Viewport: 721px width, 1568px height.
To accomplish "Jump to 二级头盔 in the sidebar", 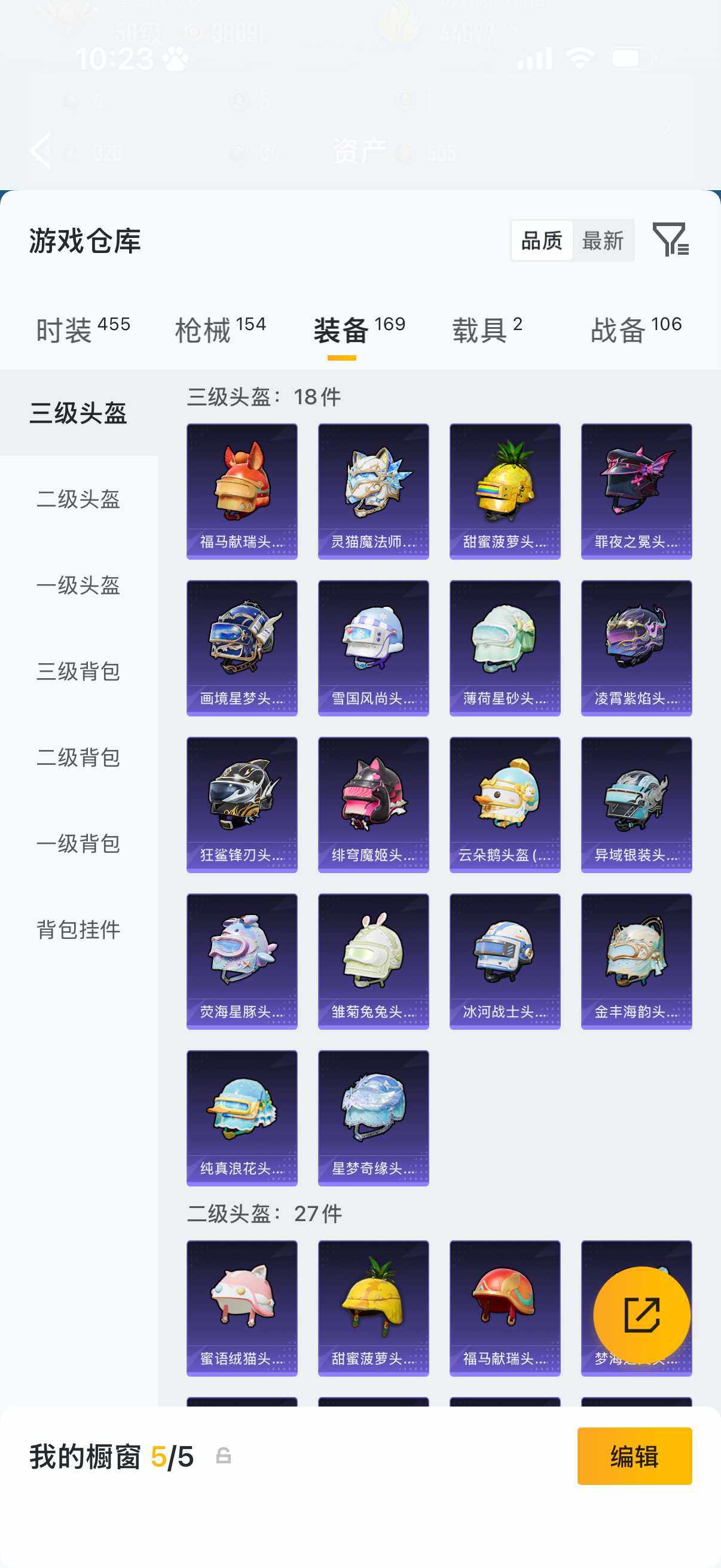I will (x=78, y=499).
